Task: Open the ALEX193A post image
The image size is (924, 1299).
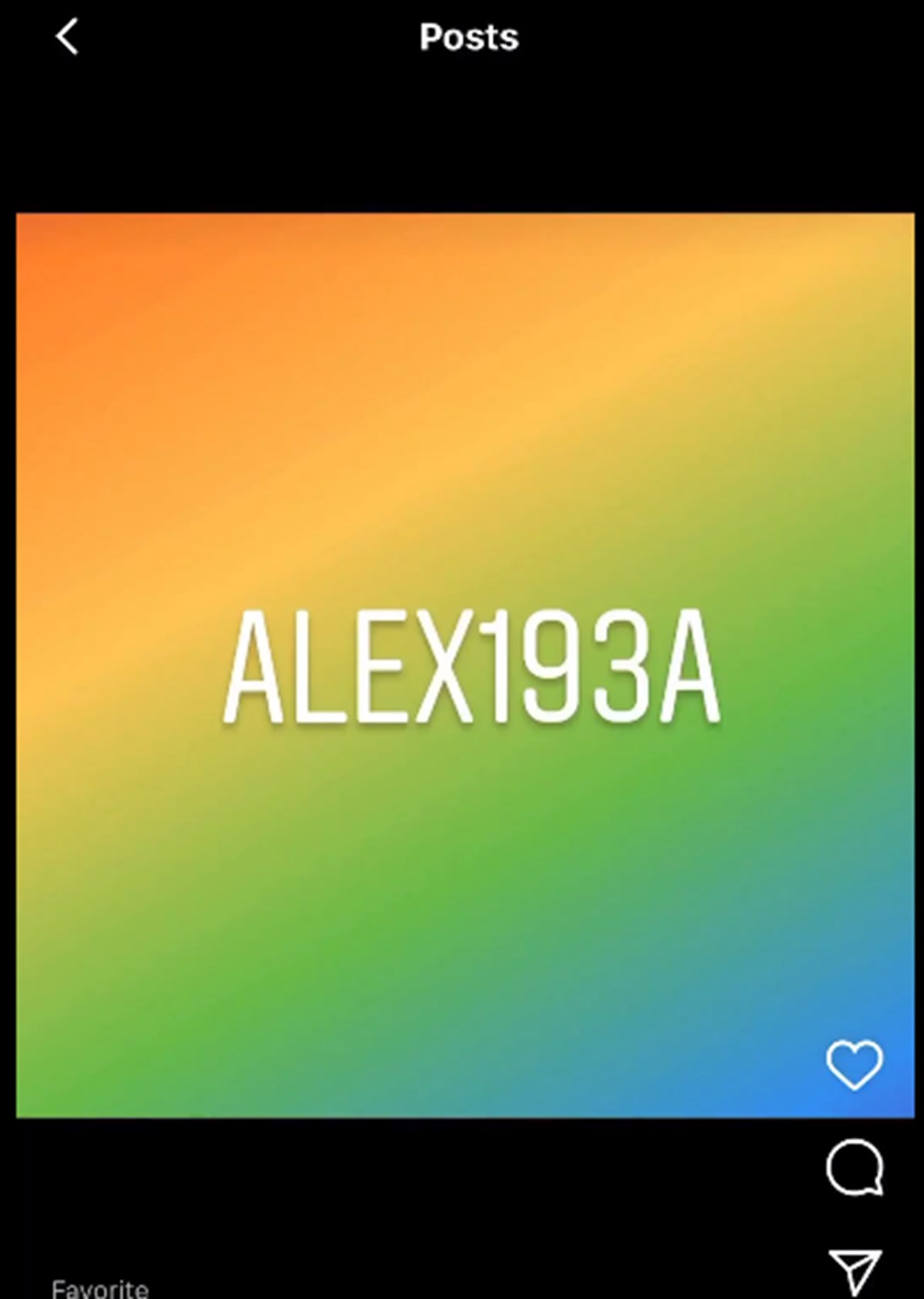Action: pos(465,665)
